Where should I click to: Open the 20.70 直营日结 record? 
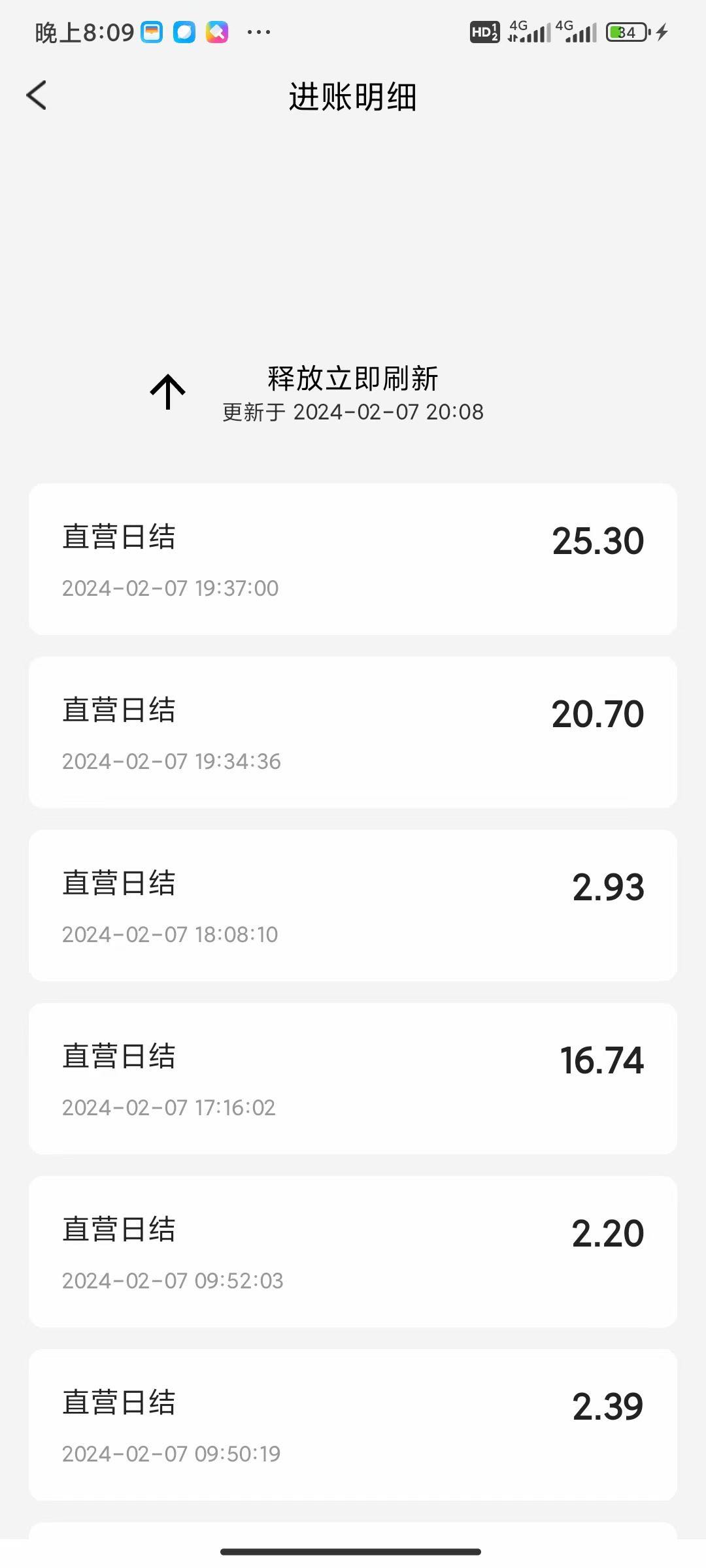pos(353,732)
